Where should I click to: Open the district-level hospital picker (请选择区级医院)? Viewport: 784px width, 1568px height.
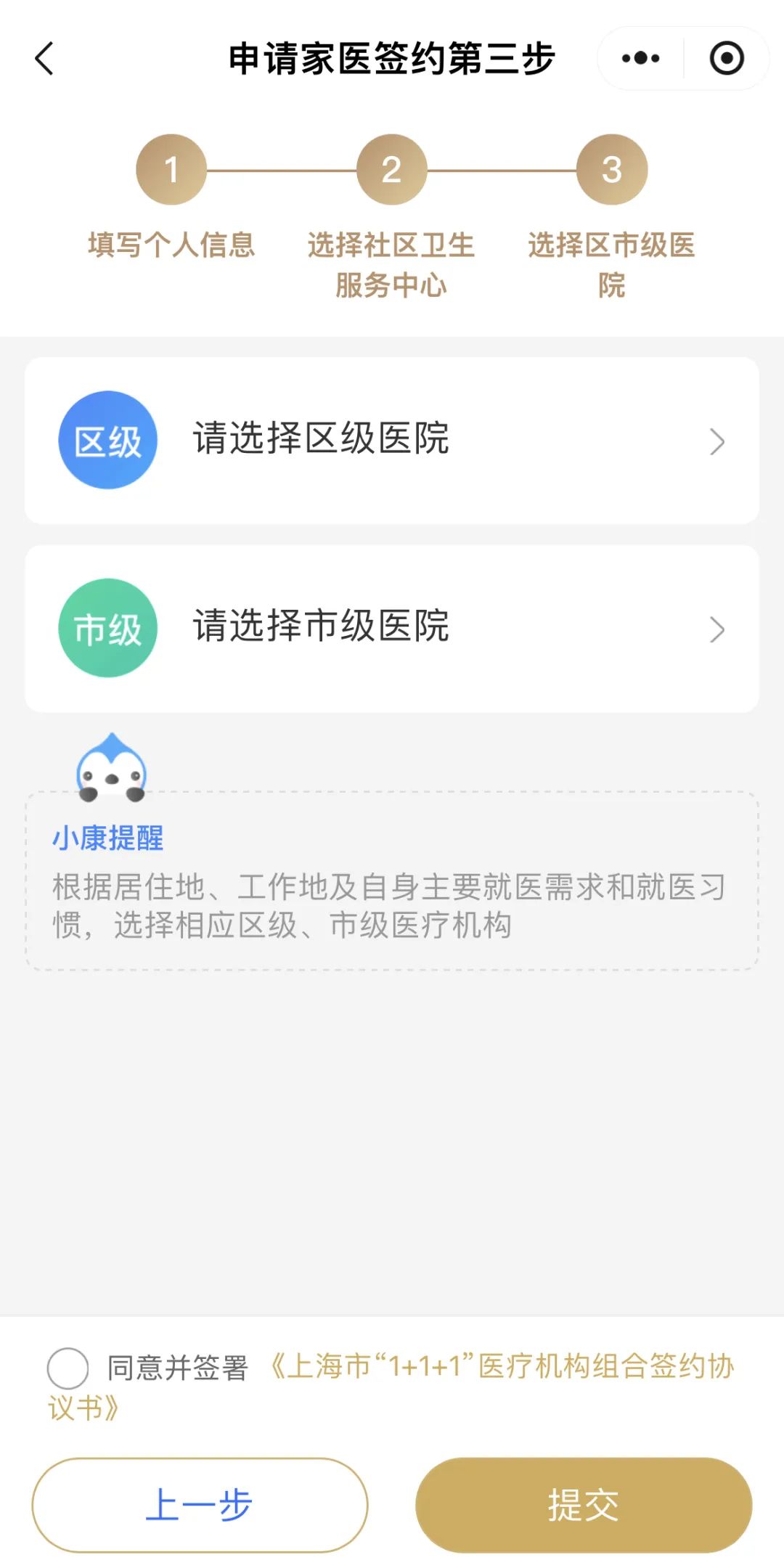pos(392,441)
